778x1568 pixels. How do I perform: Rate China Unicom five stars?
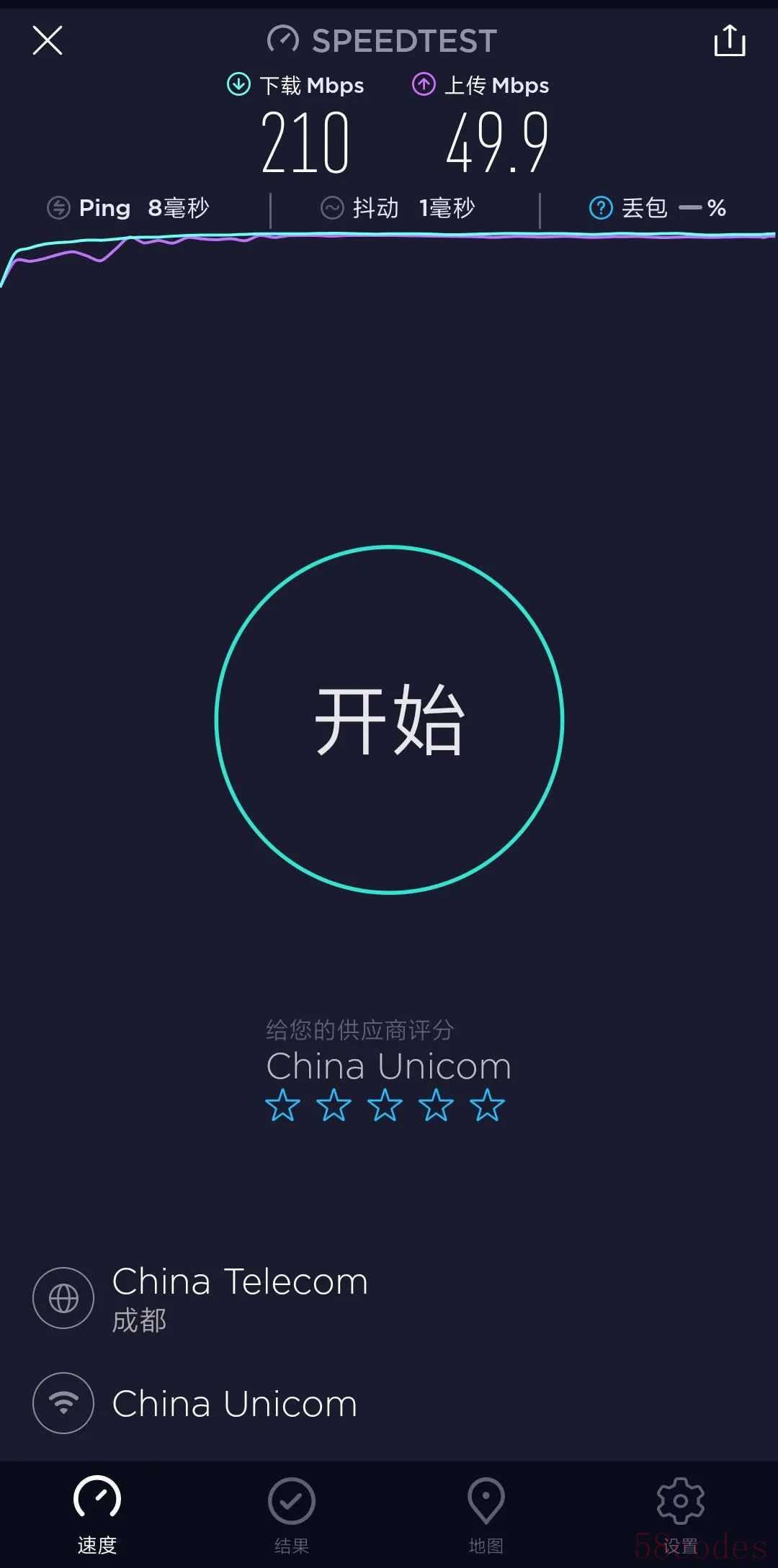[487, 1105]
